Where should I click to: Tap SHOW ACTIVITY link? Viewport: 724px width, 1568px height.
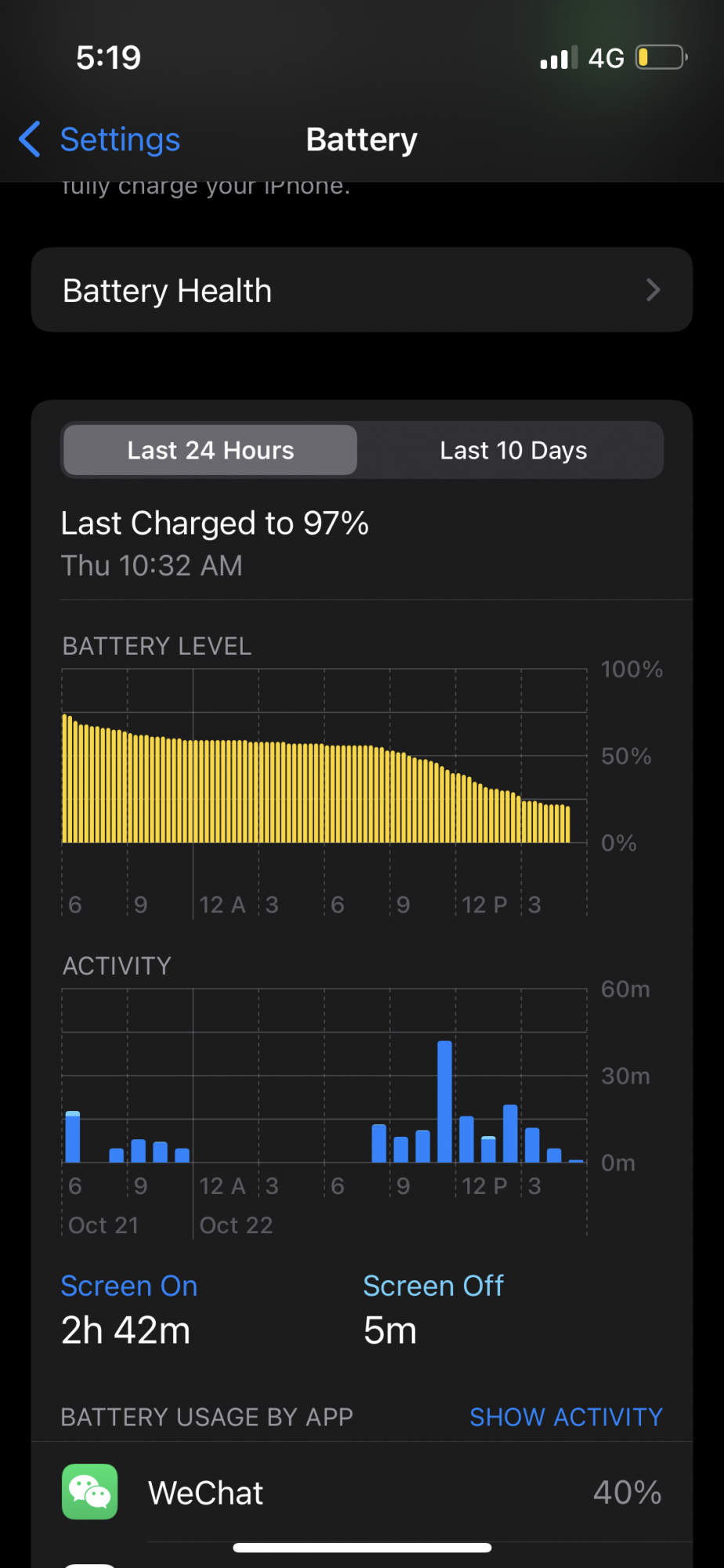click(566, 1417)
